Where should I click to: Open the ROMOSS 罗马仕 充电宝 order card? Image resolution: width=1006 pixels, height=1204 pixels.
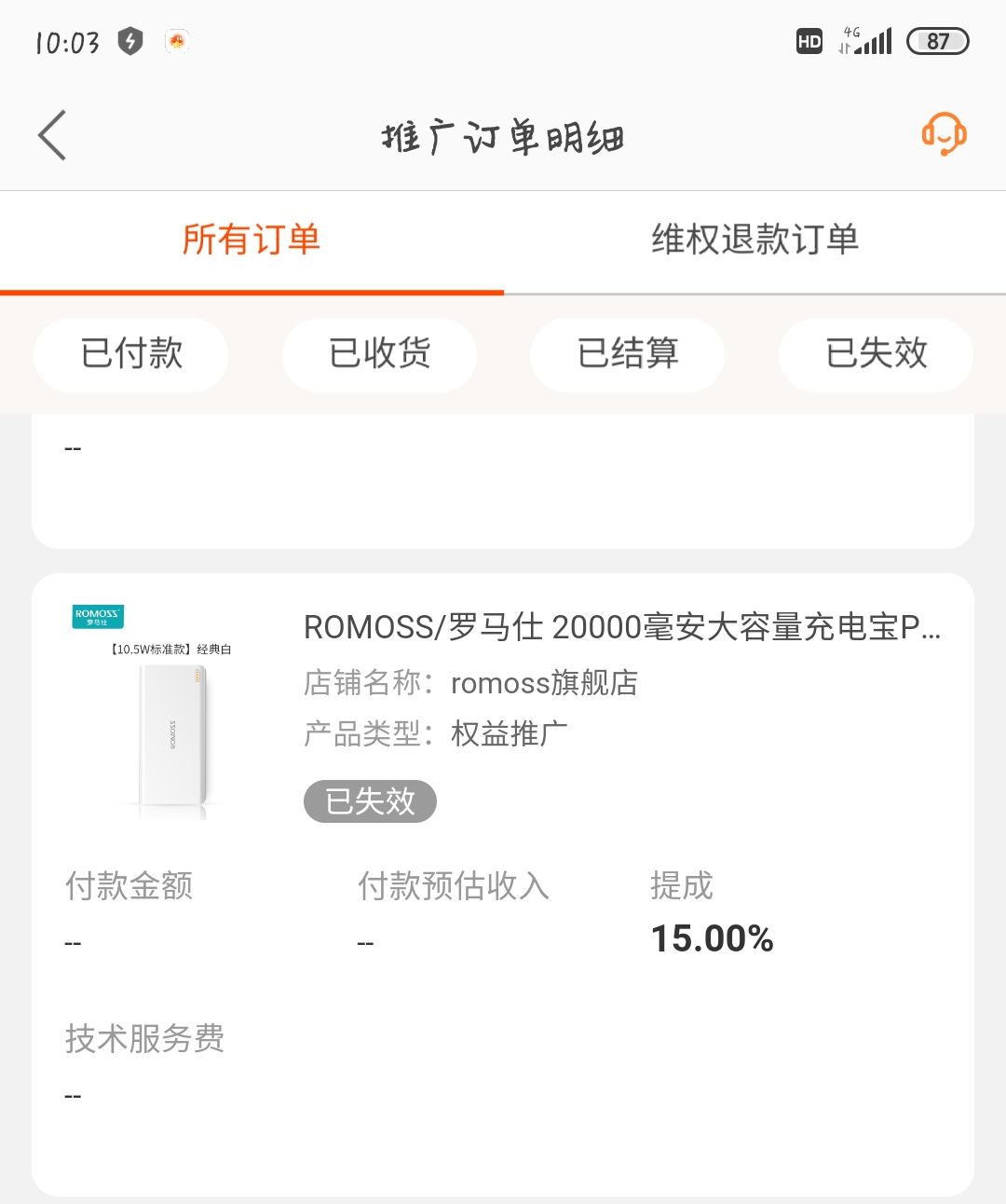pyautogui.click(x=621, y=627)
